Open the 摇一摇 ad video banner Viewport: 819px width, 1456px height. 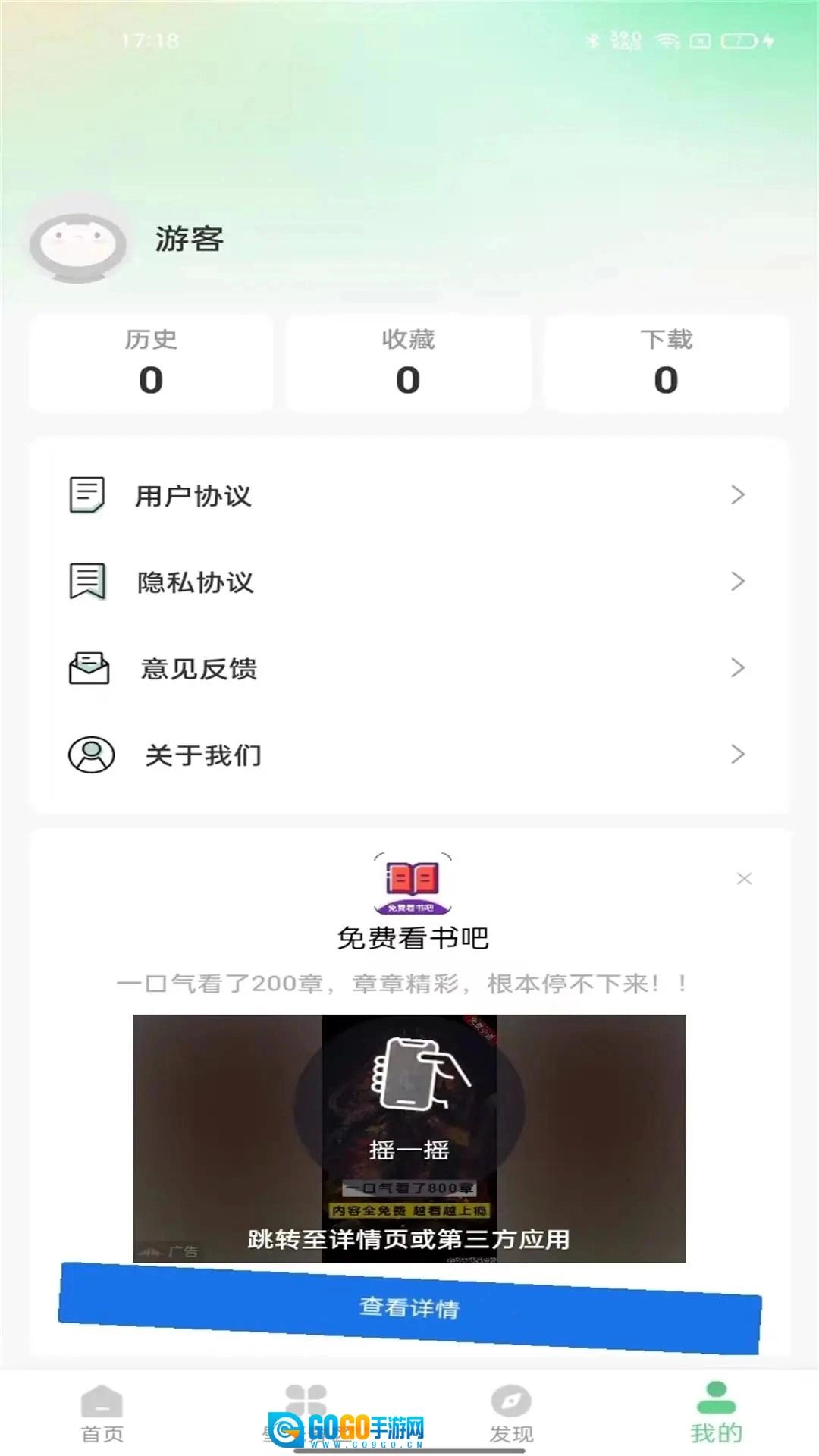(409, 1137)
